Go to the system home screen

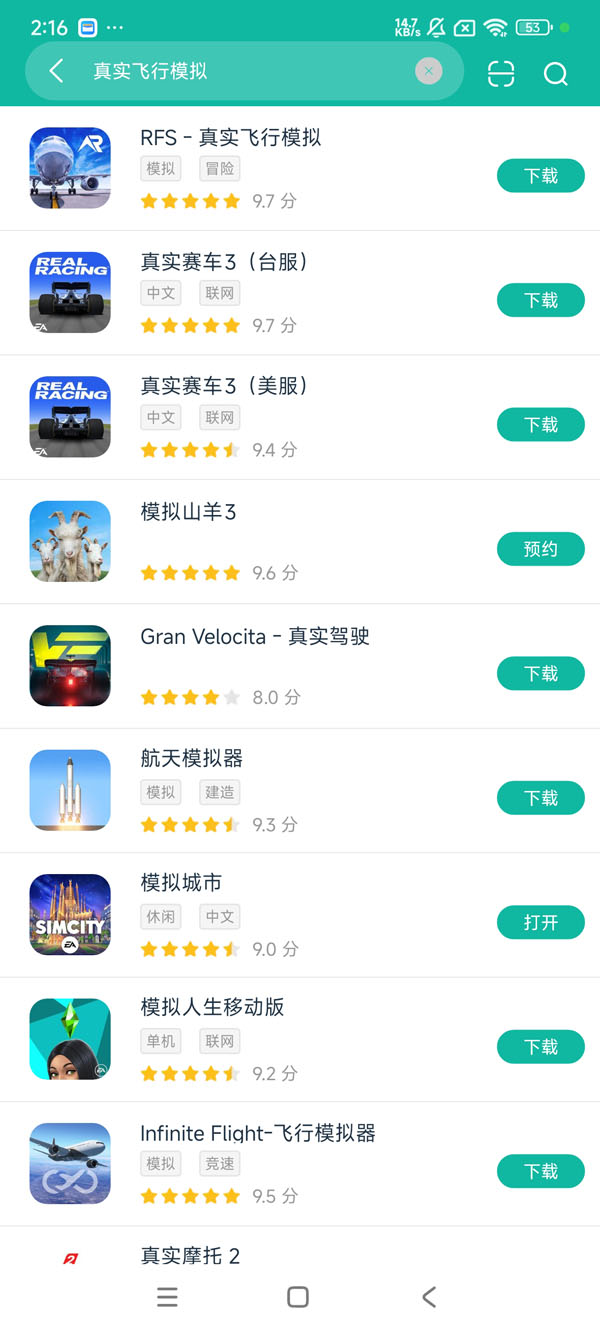pyautogui.click(x=298, y=1297)
